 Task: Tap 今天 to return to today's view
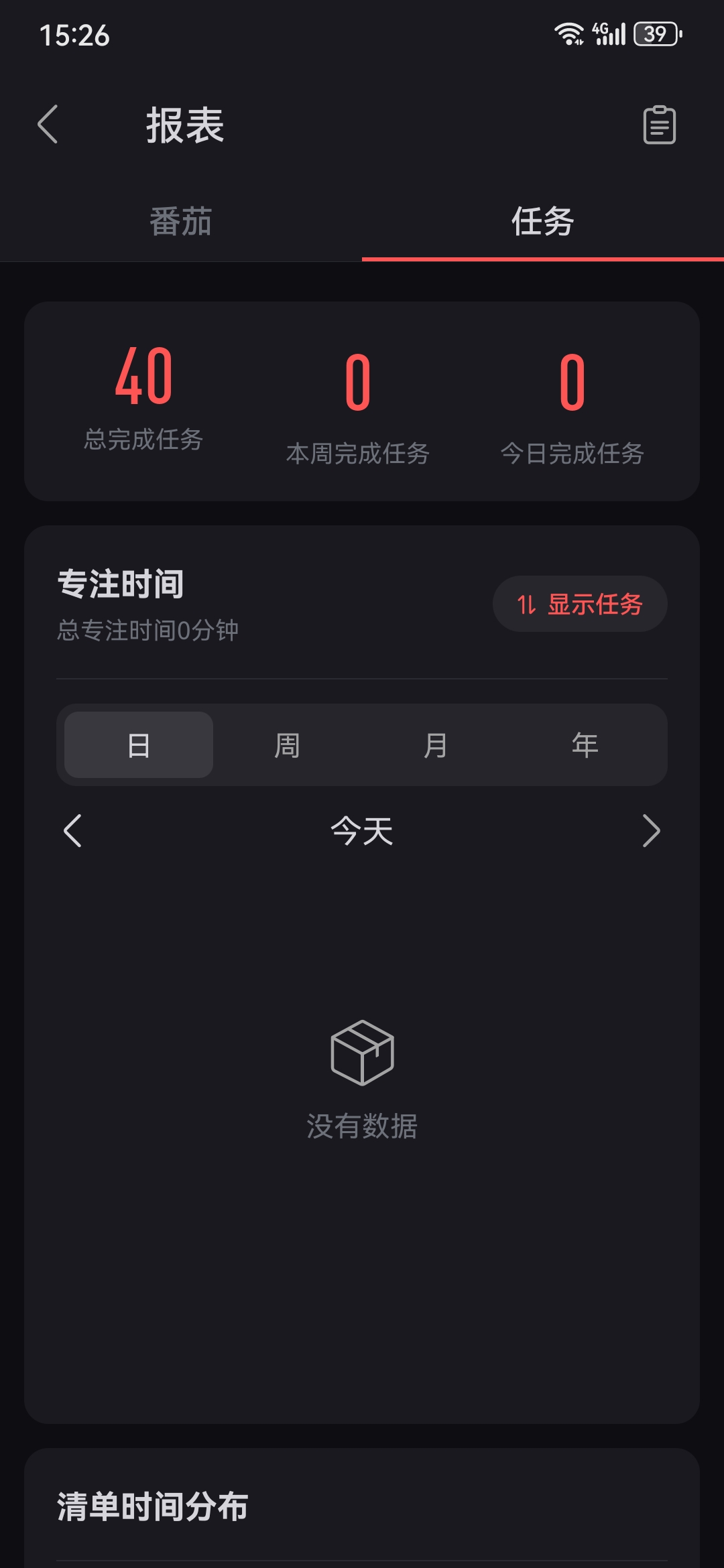pyautogui.click(x=361, y=832)
